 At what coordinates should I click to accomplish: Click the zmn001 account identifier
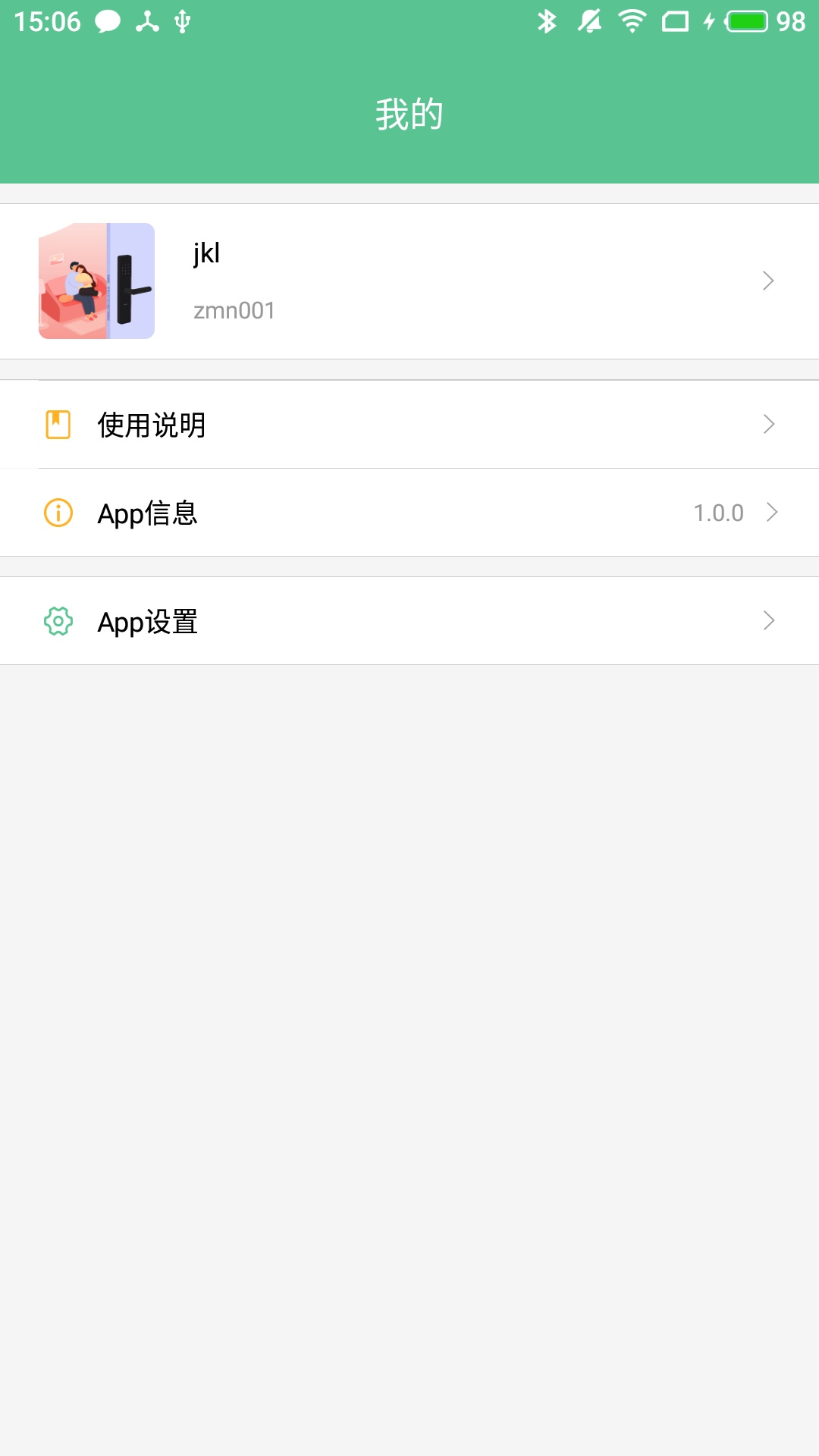(234, 309)
